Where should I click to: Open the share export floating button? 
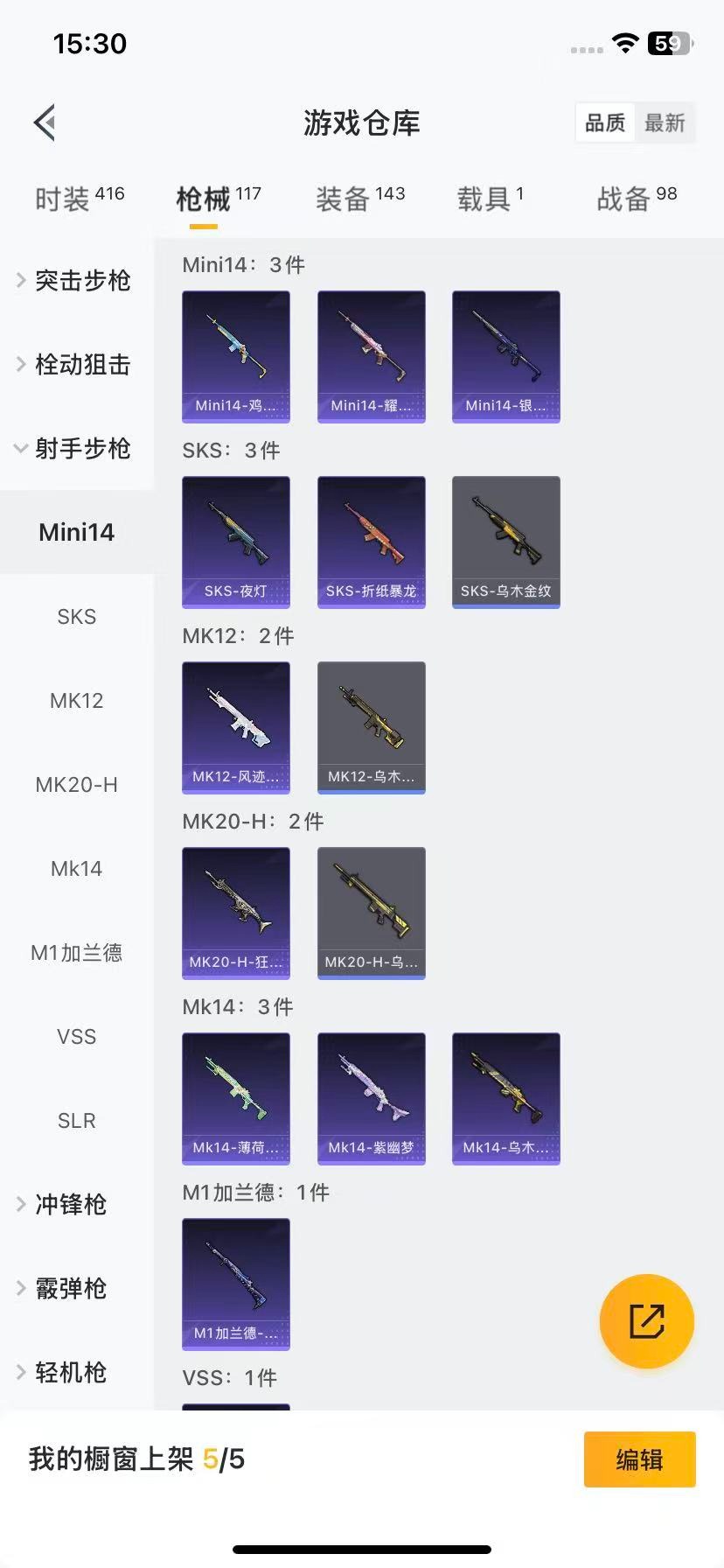646,1321
